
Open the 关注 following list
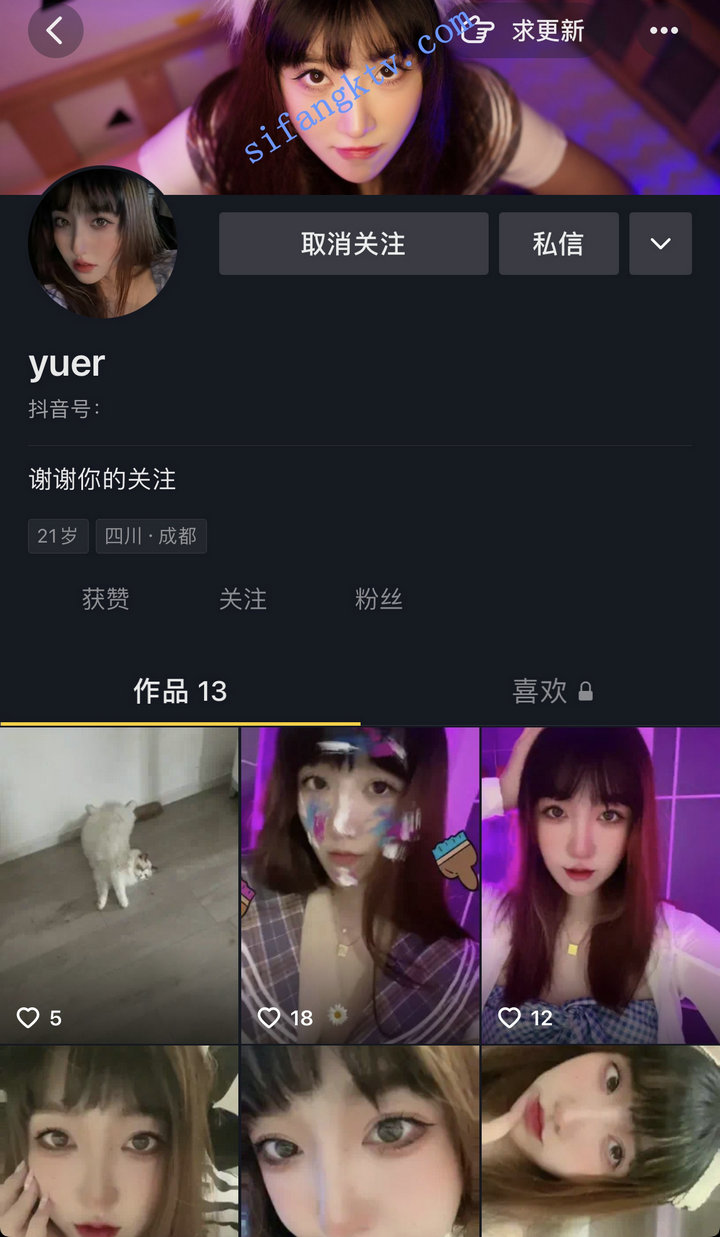coord(243,599)
